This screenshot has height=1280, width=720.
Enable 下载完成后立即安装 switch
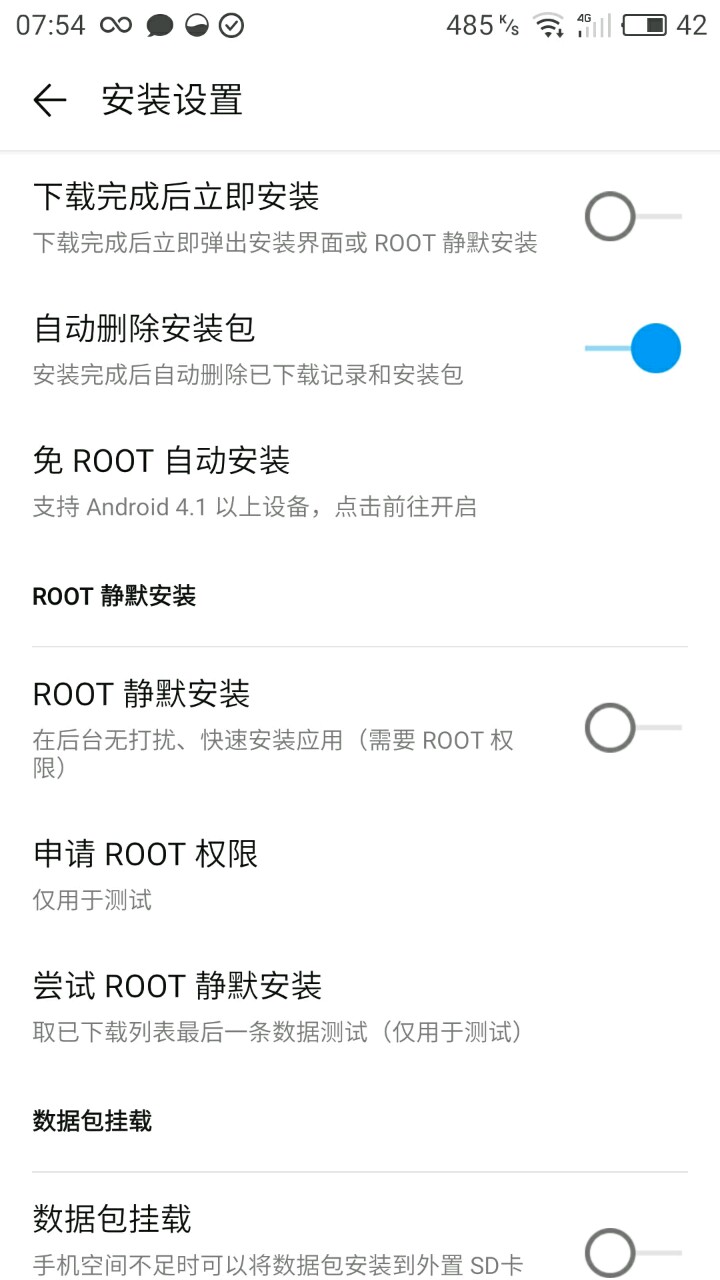(632, 216)
